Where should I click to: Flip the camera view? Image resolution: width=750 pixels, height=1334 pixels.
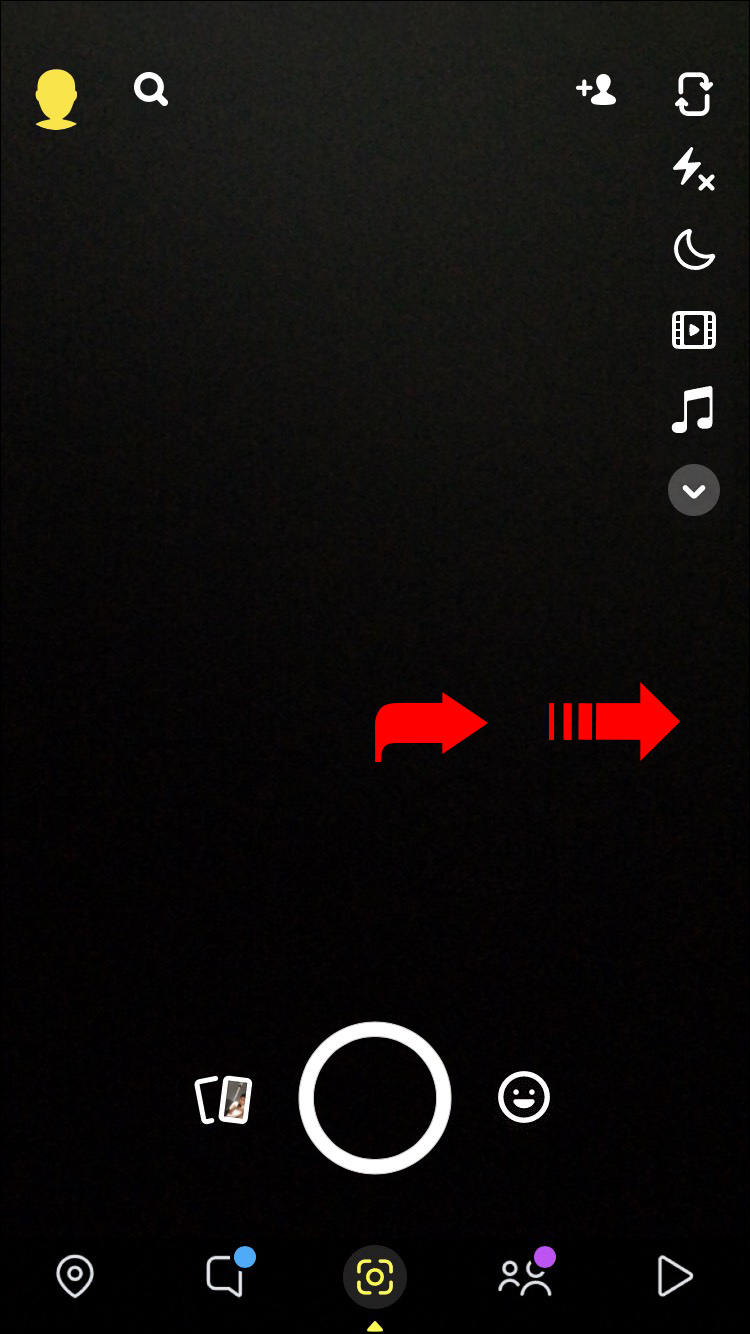693,94
